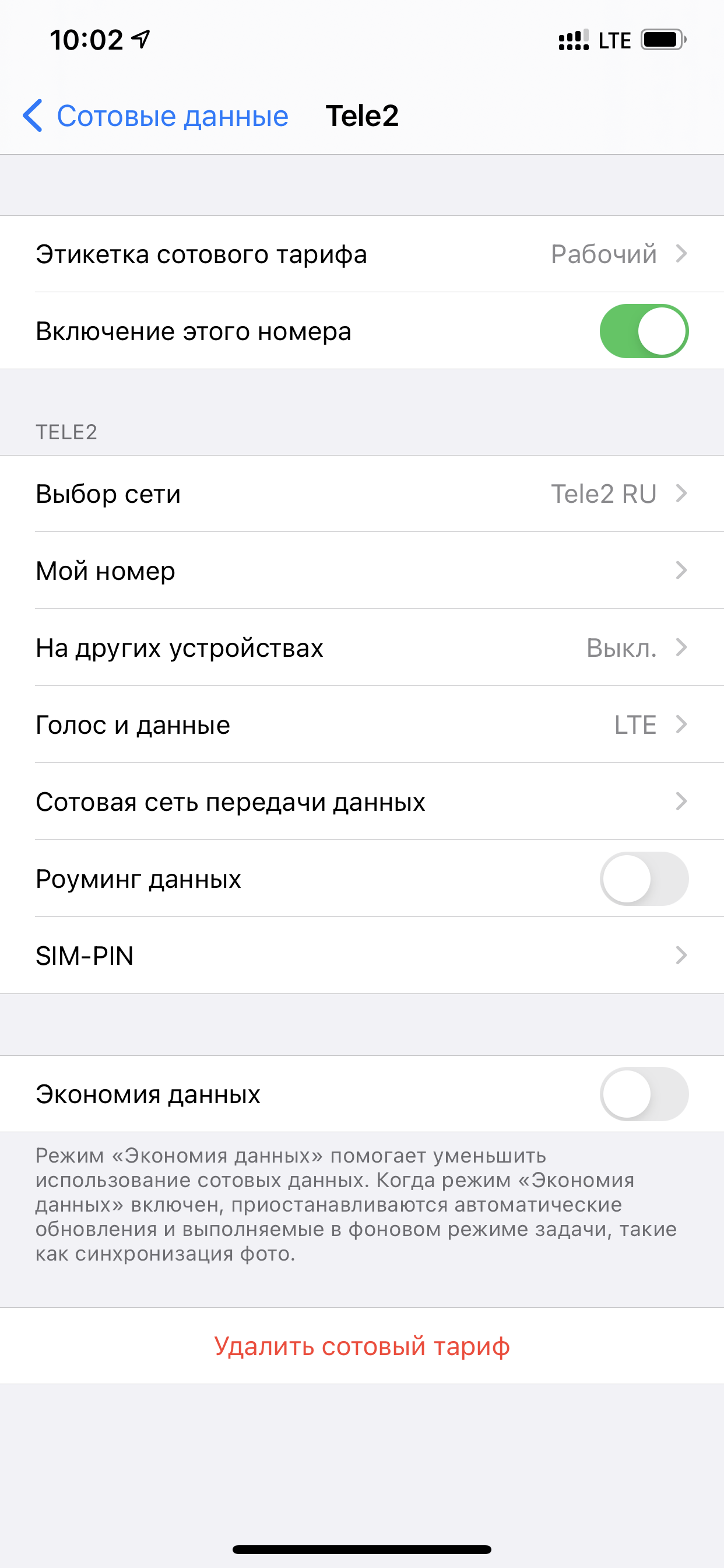Open SIM-PIN settings
The height and width of the screenshot is (1568, 724).
pyautogui.click(x=361, y=956)
